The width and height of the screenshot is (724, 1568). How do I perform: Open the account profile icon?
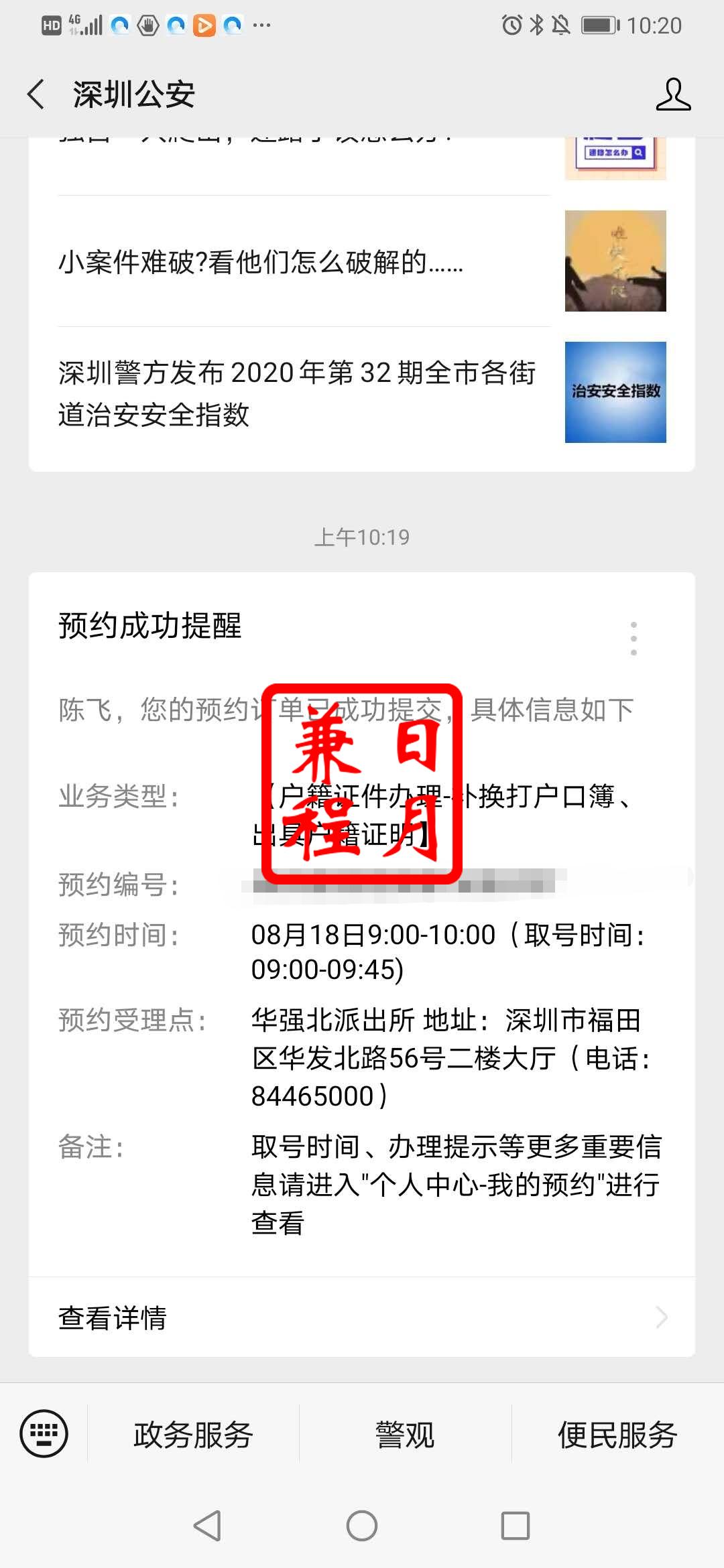[x=672, y=94]
